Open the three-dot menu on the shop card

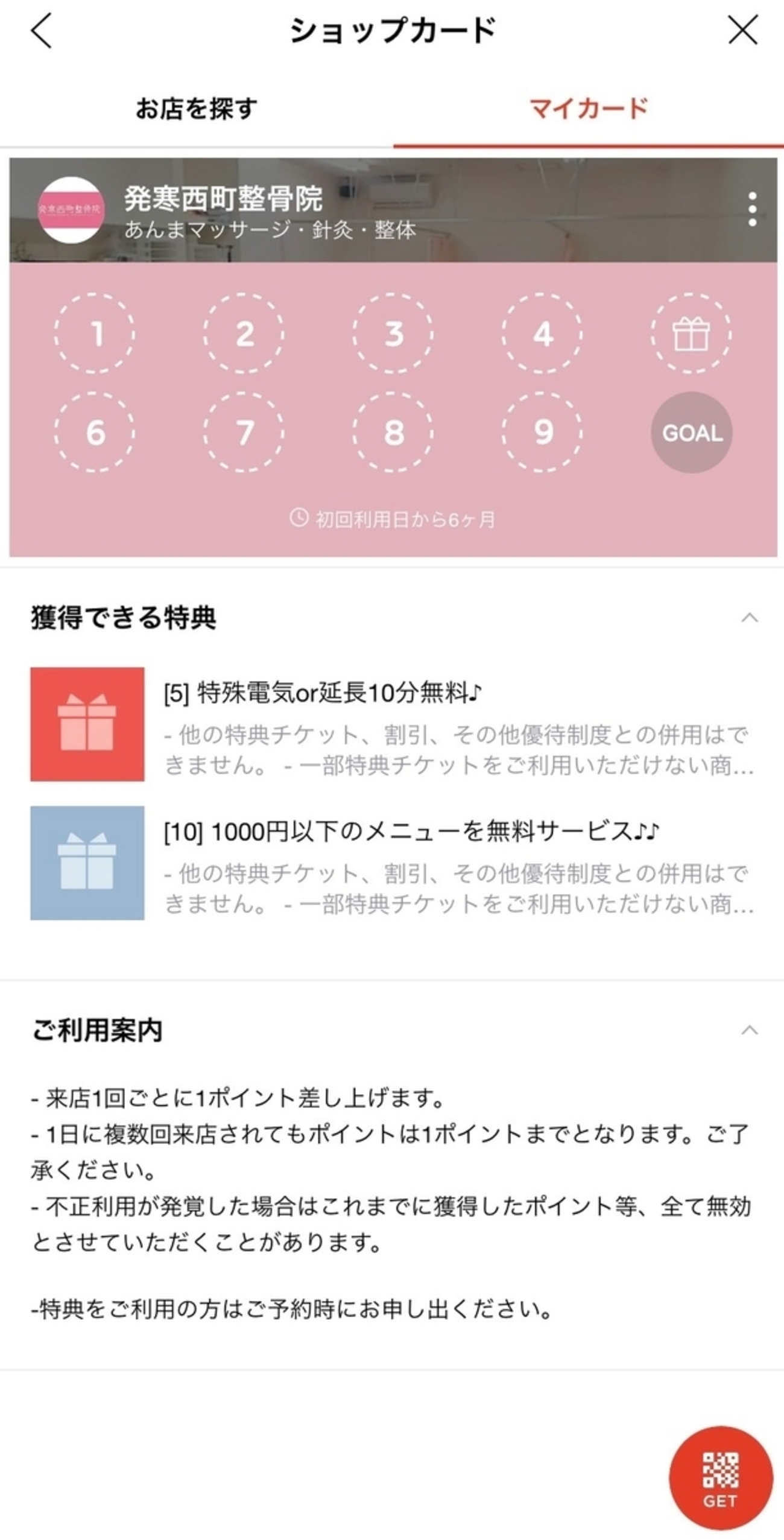point(751,209)
